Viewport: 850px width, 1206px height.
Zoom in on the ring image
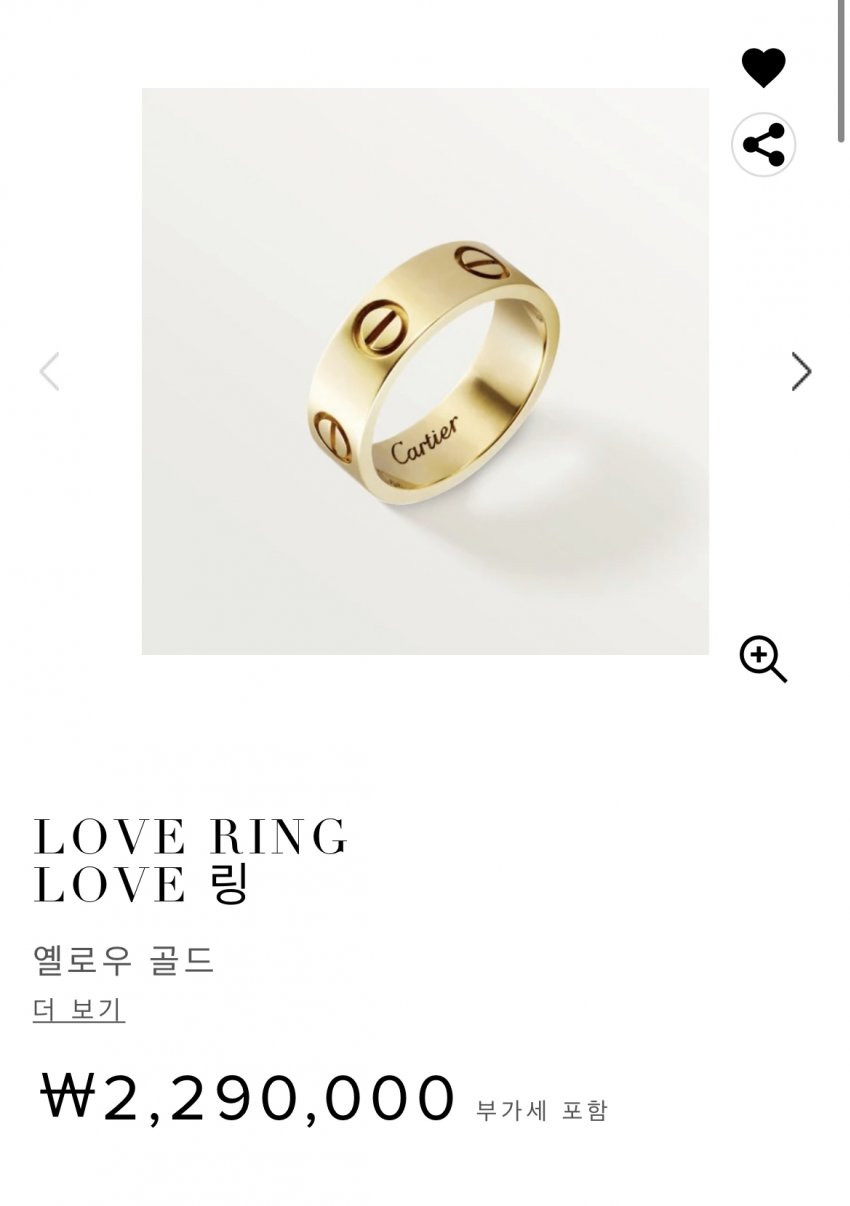762,660
